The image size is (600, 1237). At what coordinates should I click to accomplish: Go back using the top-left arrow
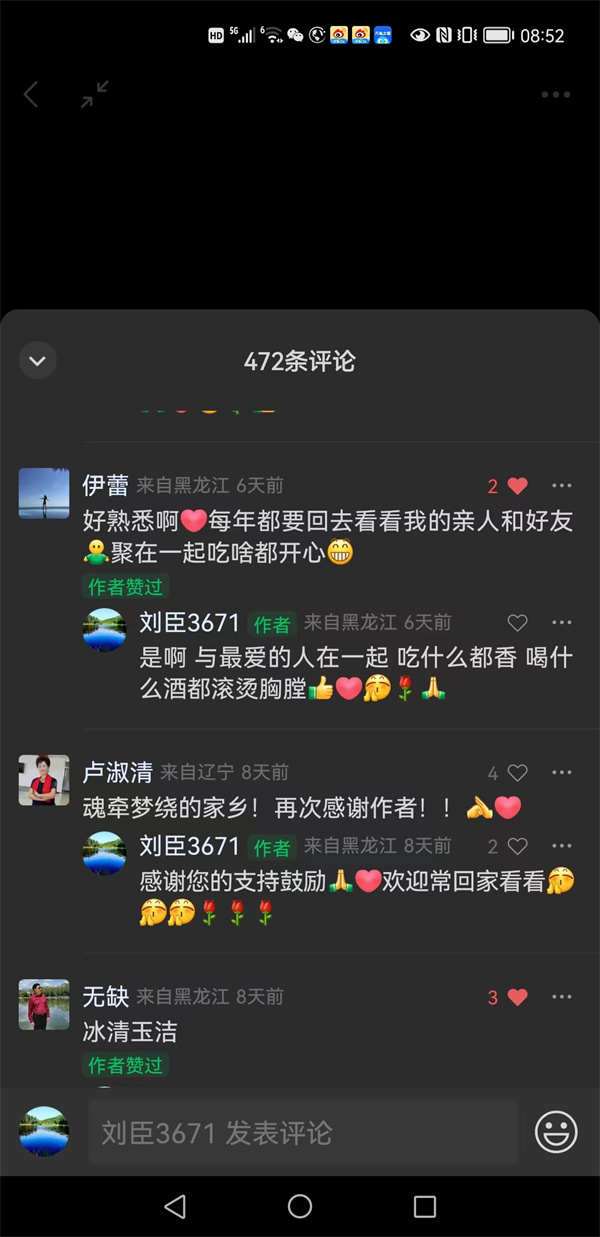pos(31,95)
